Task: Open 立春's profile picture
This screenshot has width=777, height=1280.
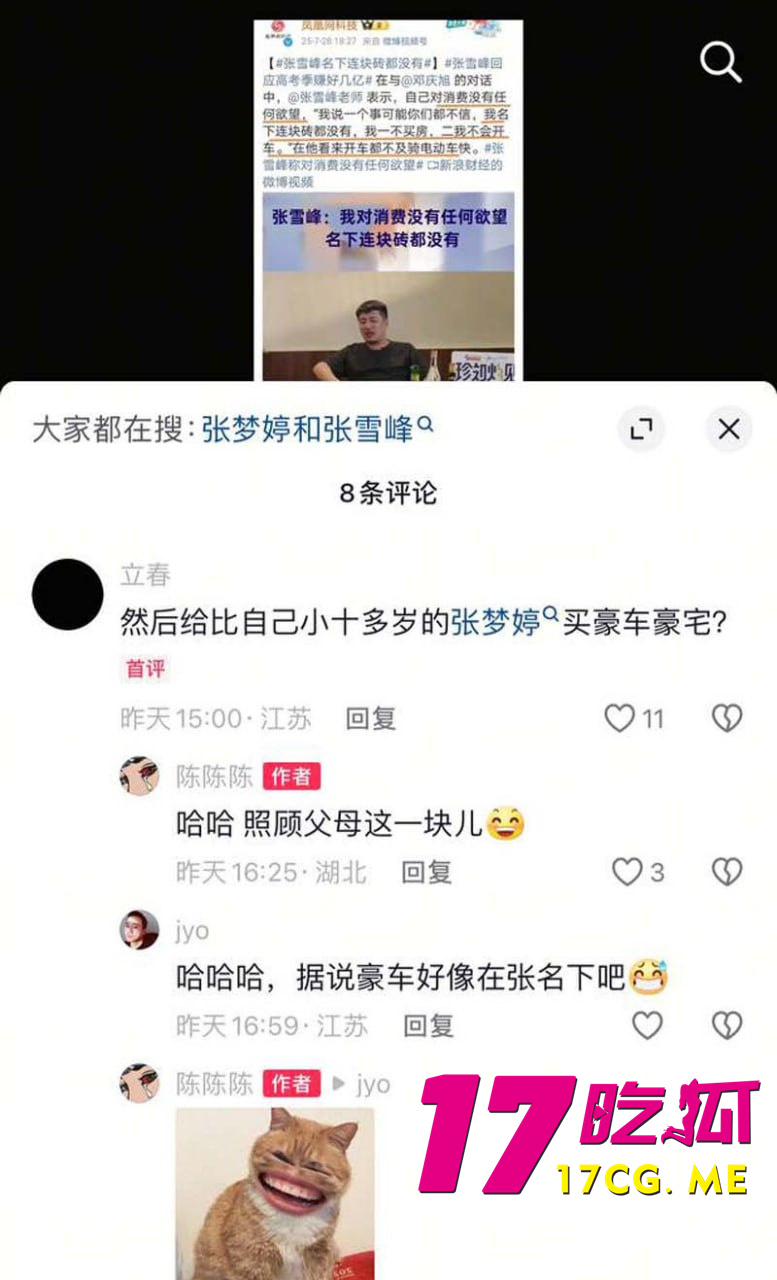Action: click(68, 594)
